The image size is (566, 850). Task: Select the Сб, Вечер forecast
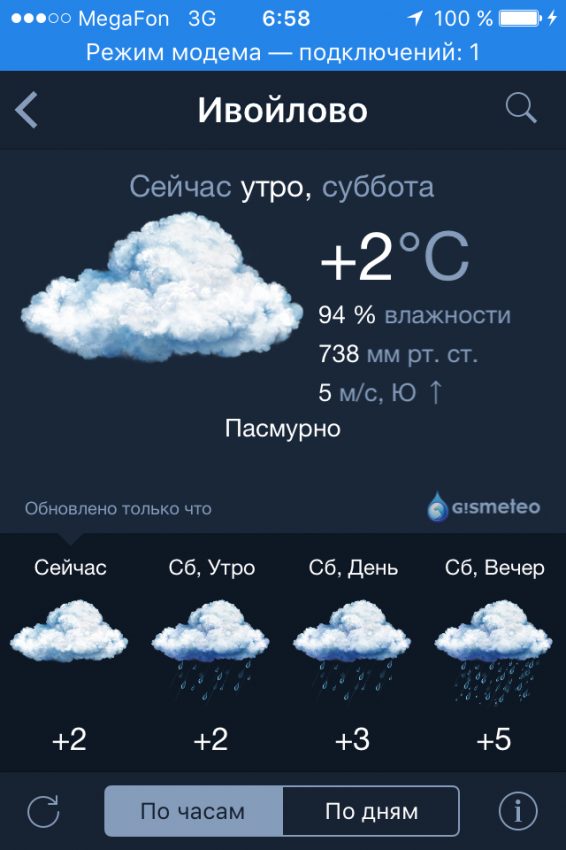click(494, 653)
